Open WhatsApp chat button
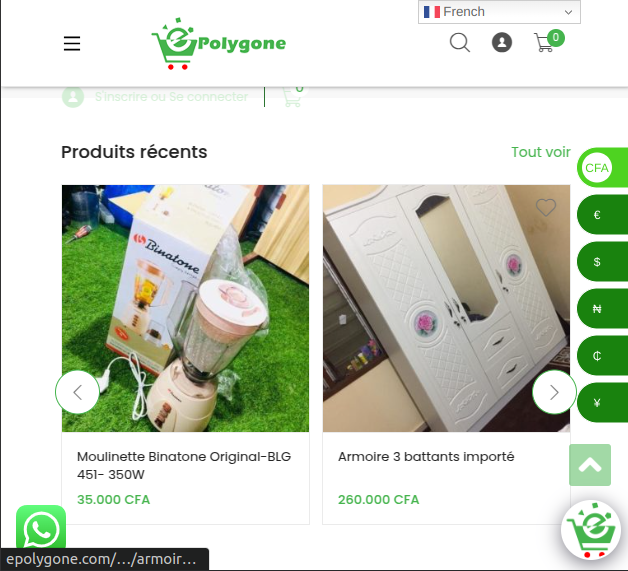The width and height of the screenshot is (628, 571). point(41,530)
